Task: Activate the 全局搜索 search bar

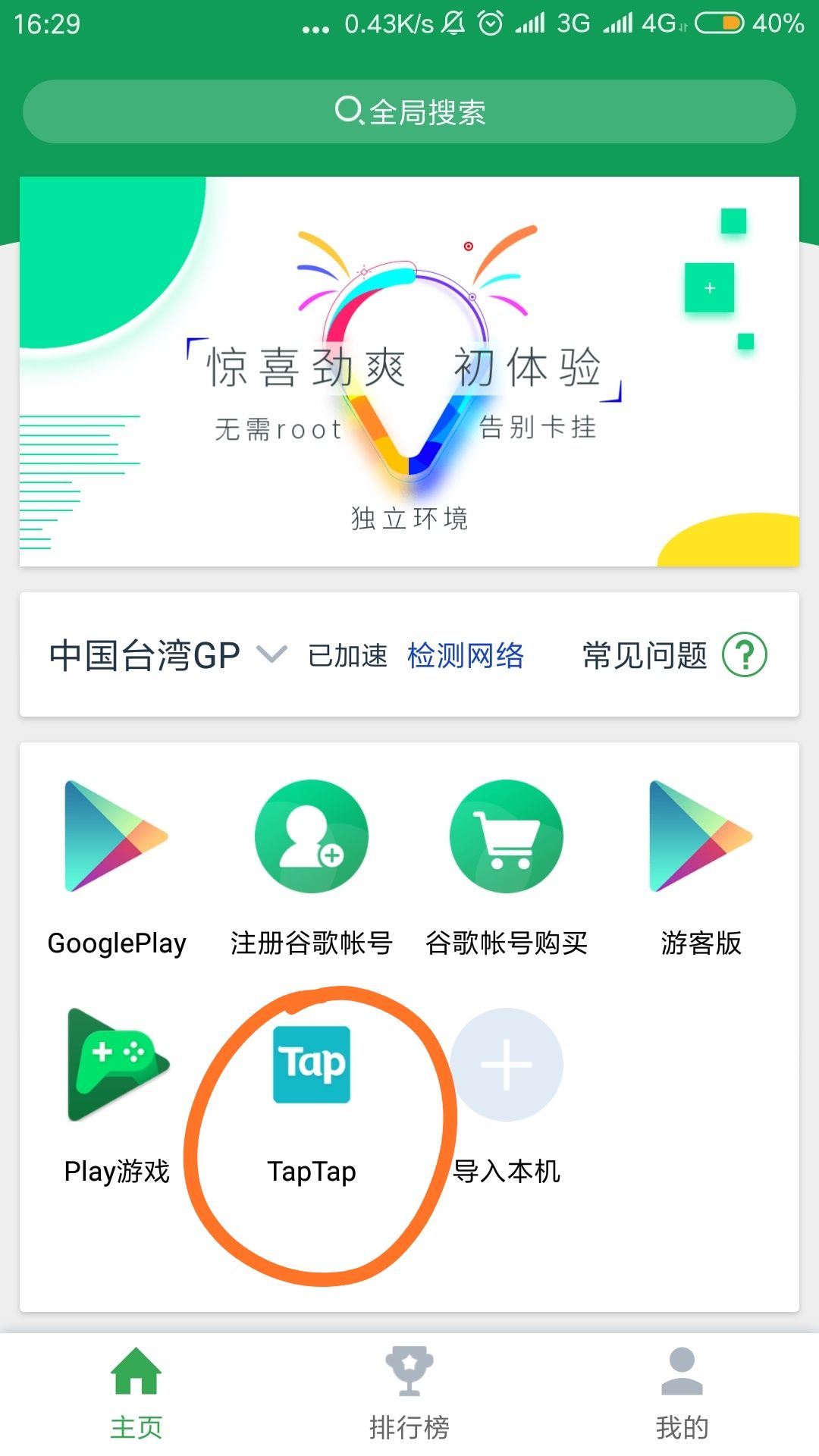Action: [x=409, y=111]
